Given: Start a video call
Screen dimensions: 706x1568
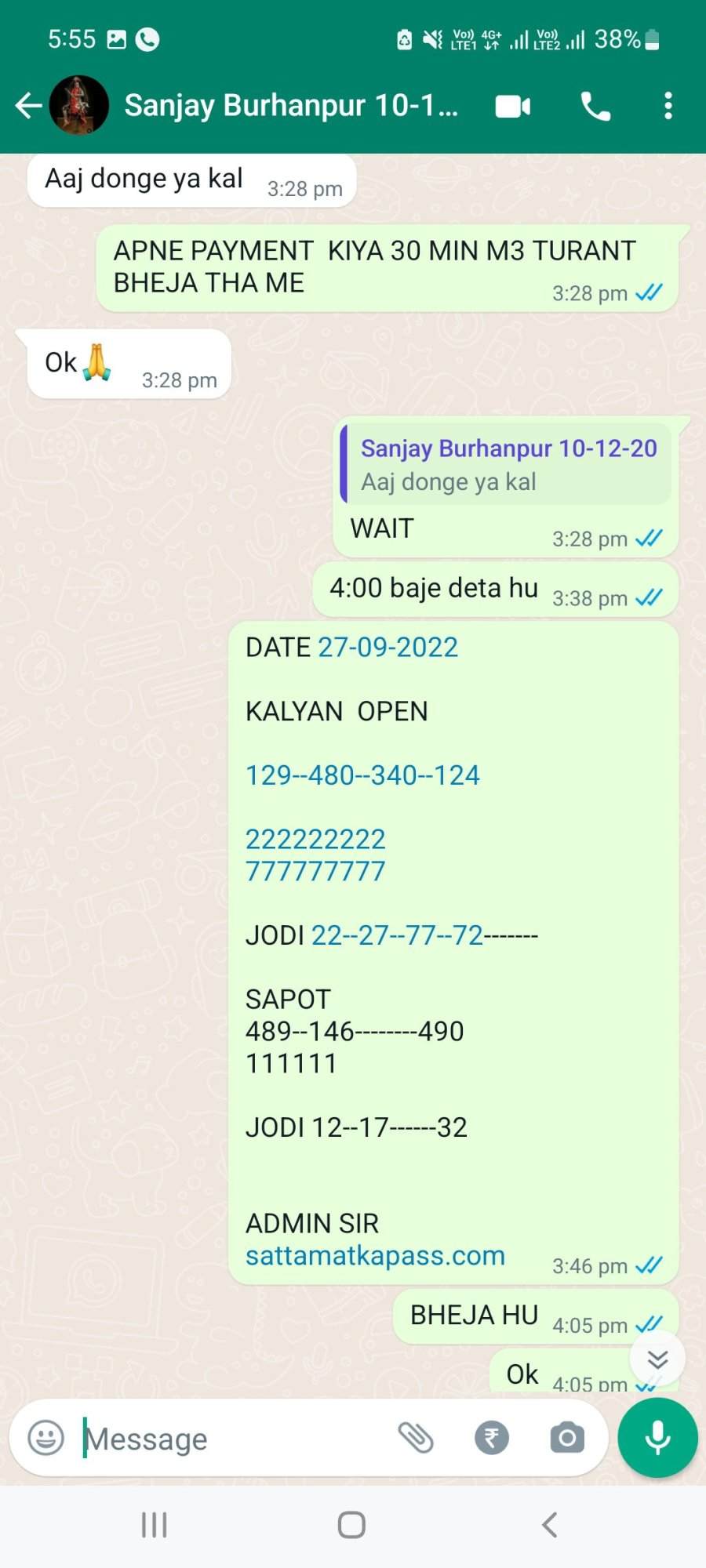Looking at the screenshot, I should tap(513, 106).
